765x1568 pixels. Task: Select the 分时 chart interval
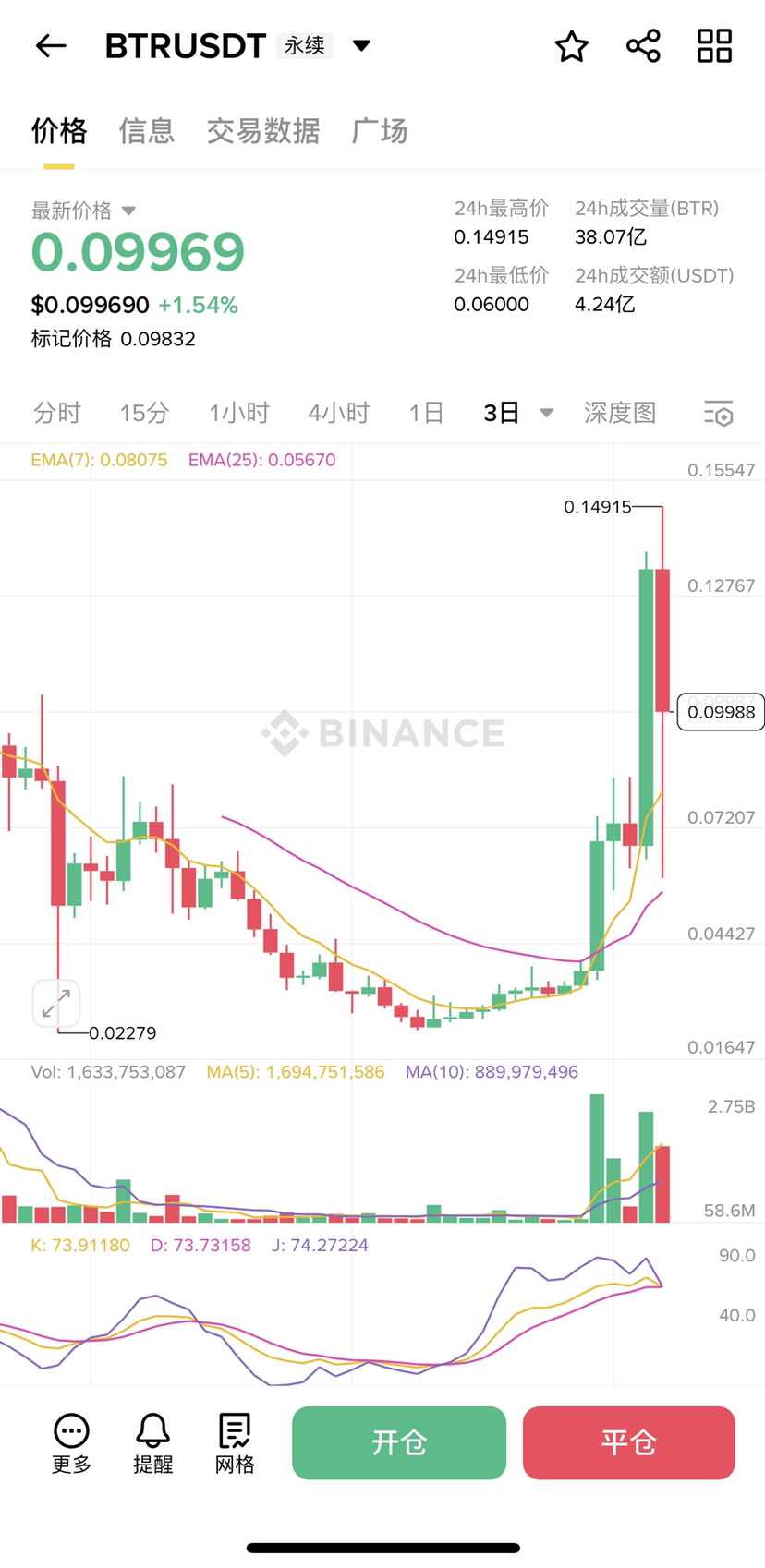pyautogui.click(x=57, y=413)
